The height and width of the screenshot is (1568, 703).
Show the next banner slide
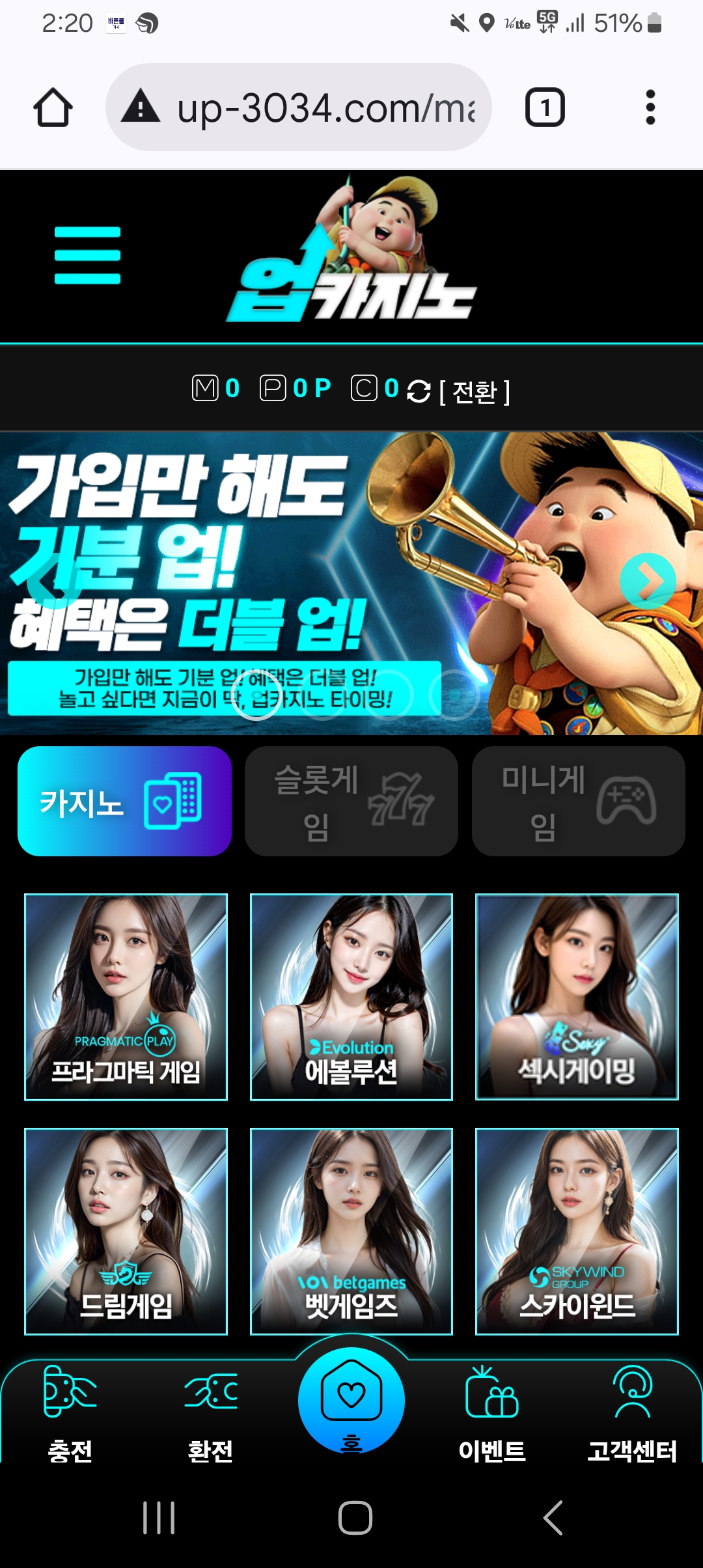(647, 581)
